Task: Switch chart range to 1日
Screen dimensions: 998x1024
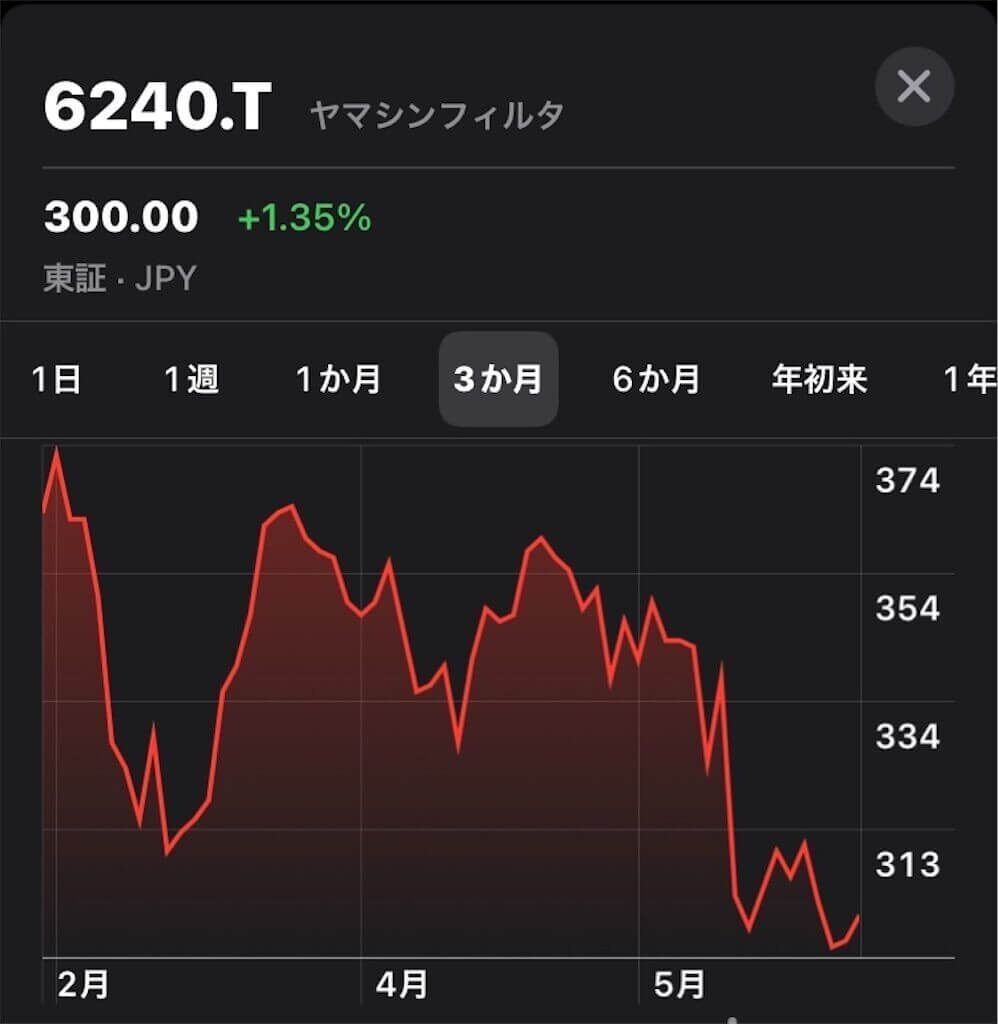Action: (x=56, y=380)
